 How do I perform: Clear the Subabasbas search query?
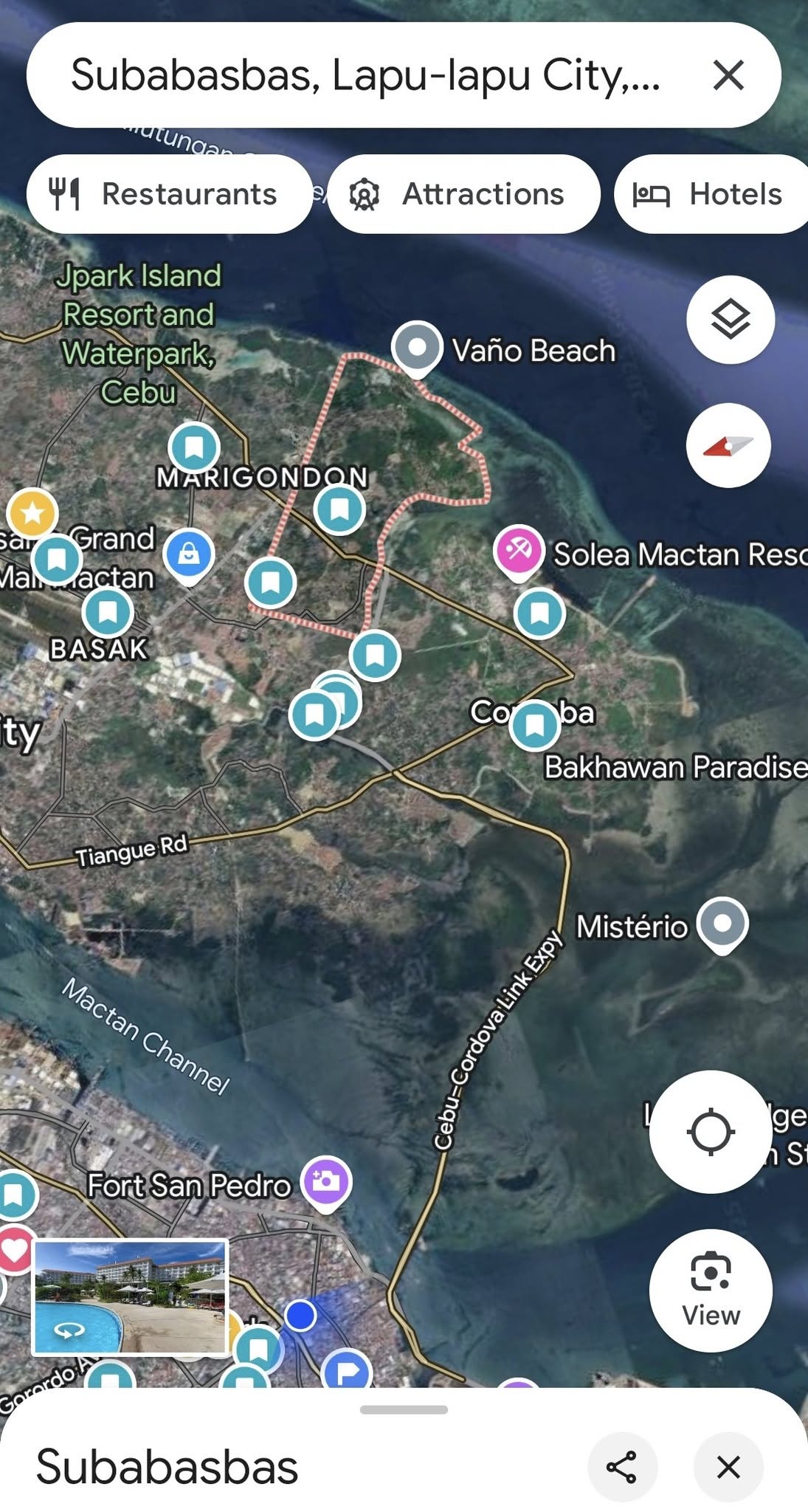click(x=728, y=75)
